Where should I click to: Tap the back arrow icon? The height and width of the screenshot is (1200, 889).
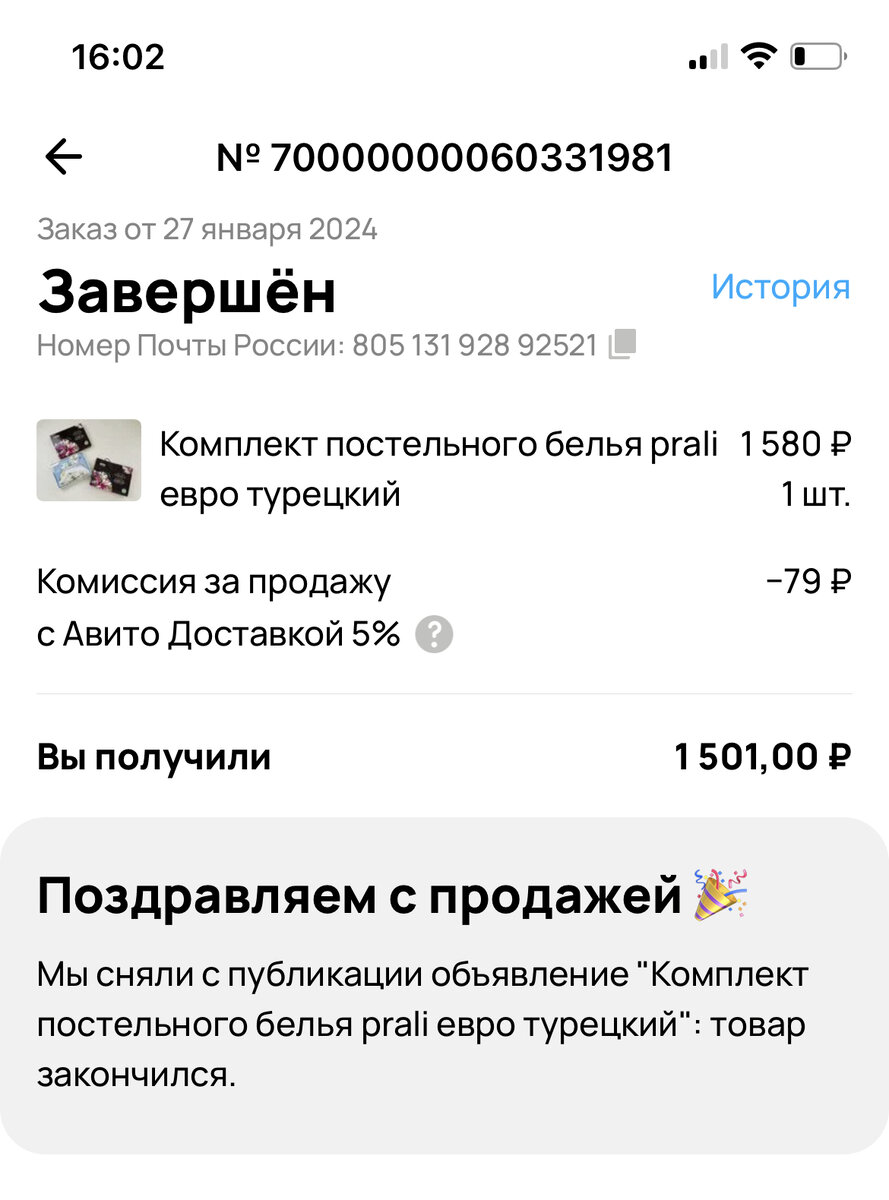click(63, 157)
